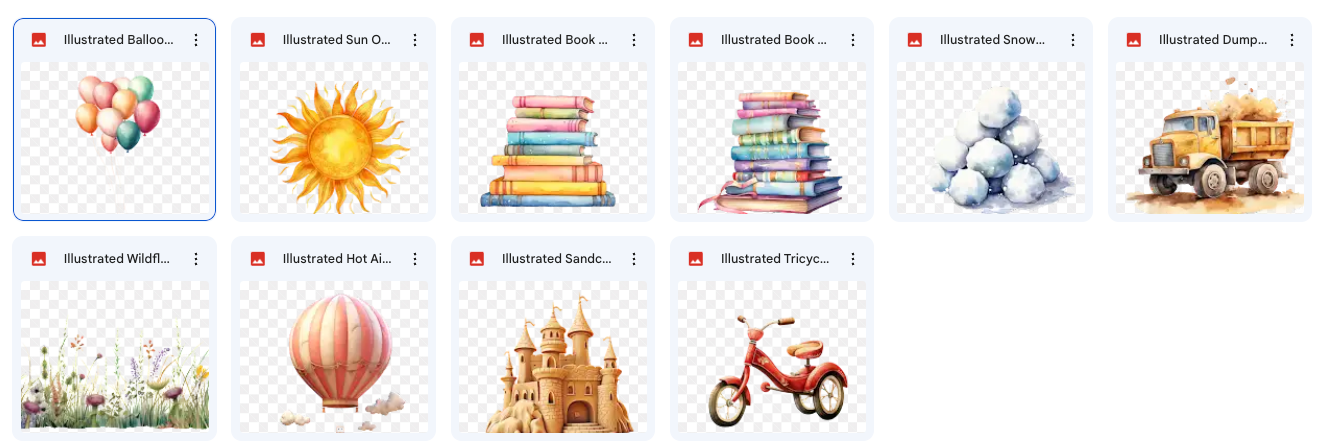Screen dimensions: 1322x443
Task: Show the three-dot menu for Illustrated Dump Truck
Action: click(1291, 40)
